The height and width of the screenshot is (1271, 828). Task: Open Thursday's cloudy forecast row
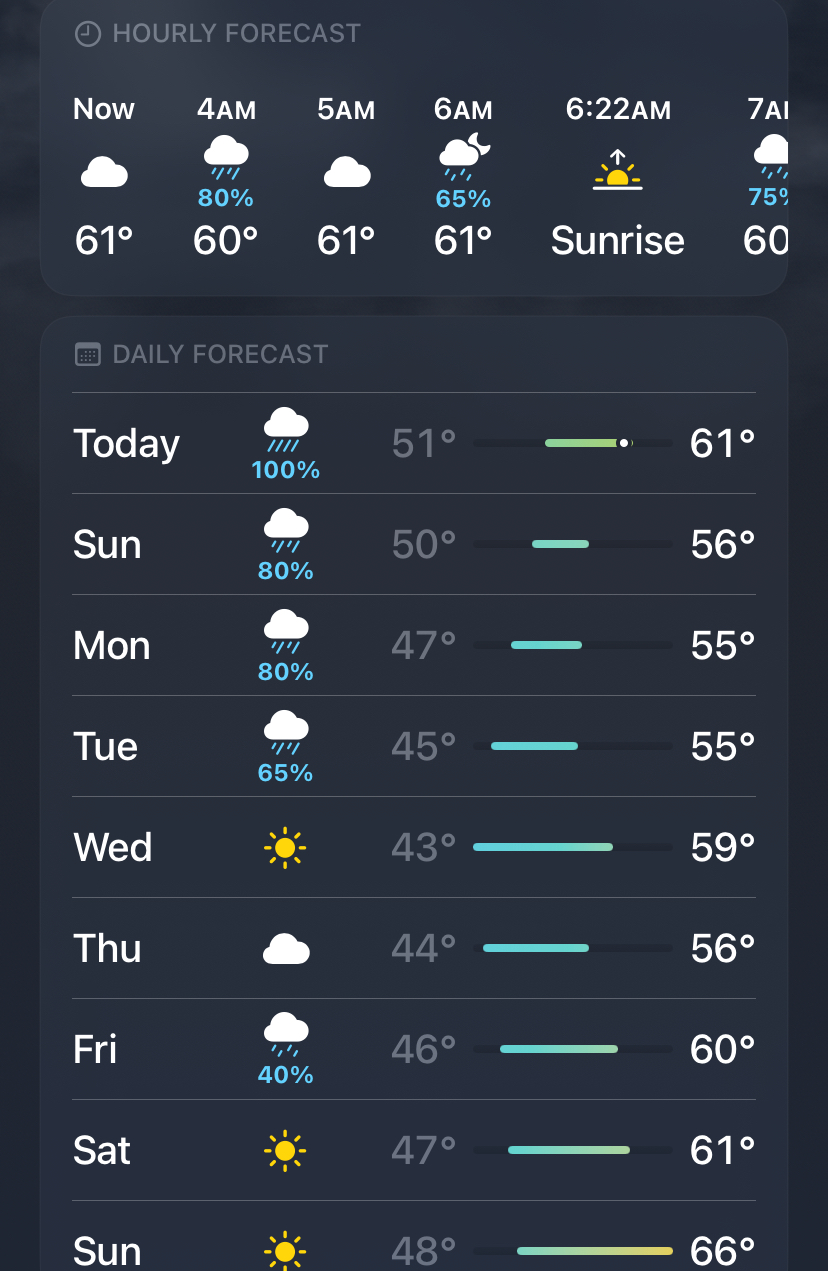point(413,949)
